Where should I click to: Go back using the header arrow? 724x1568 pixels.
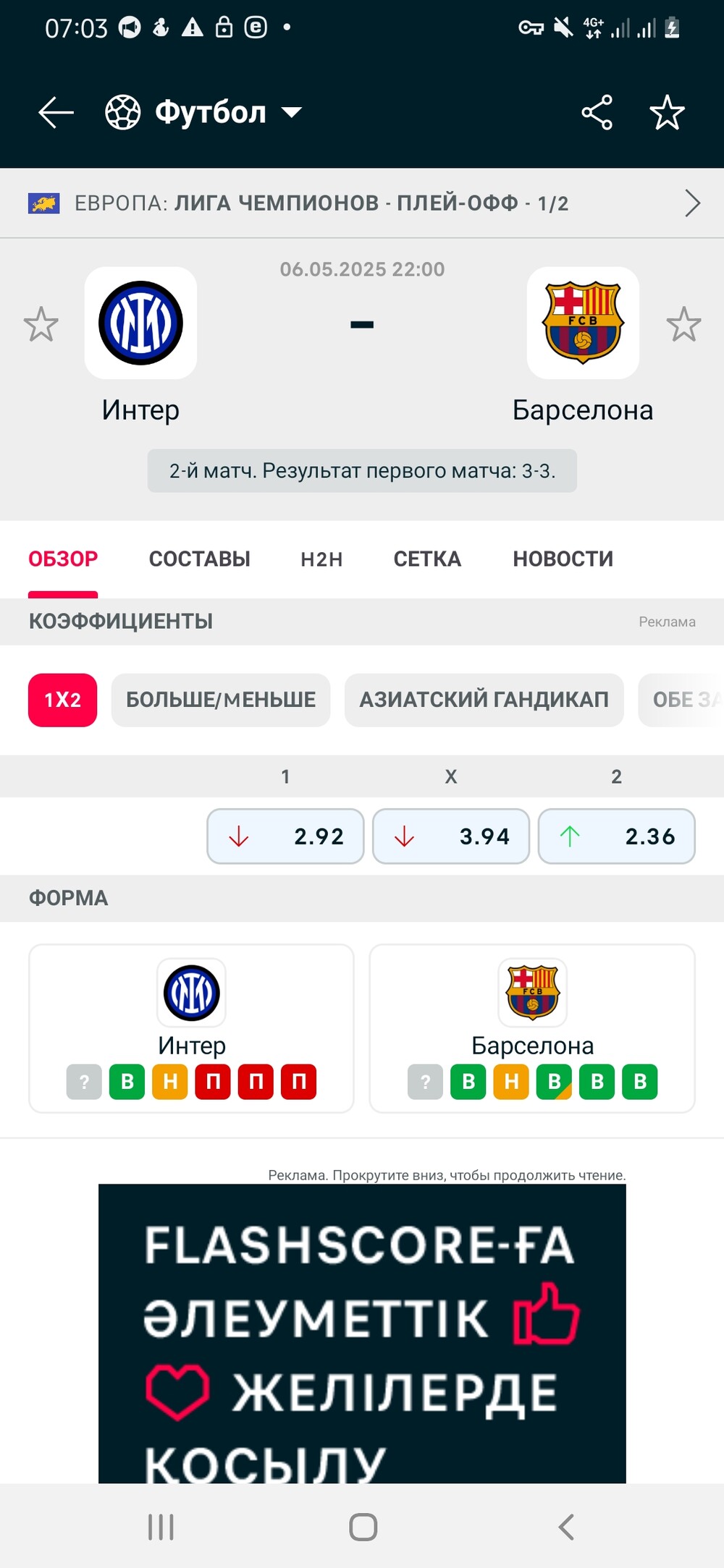[56, 113]
